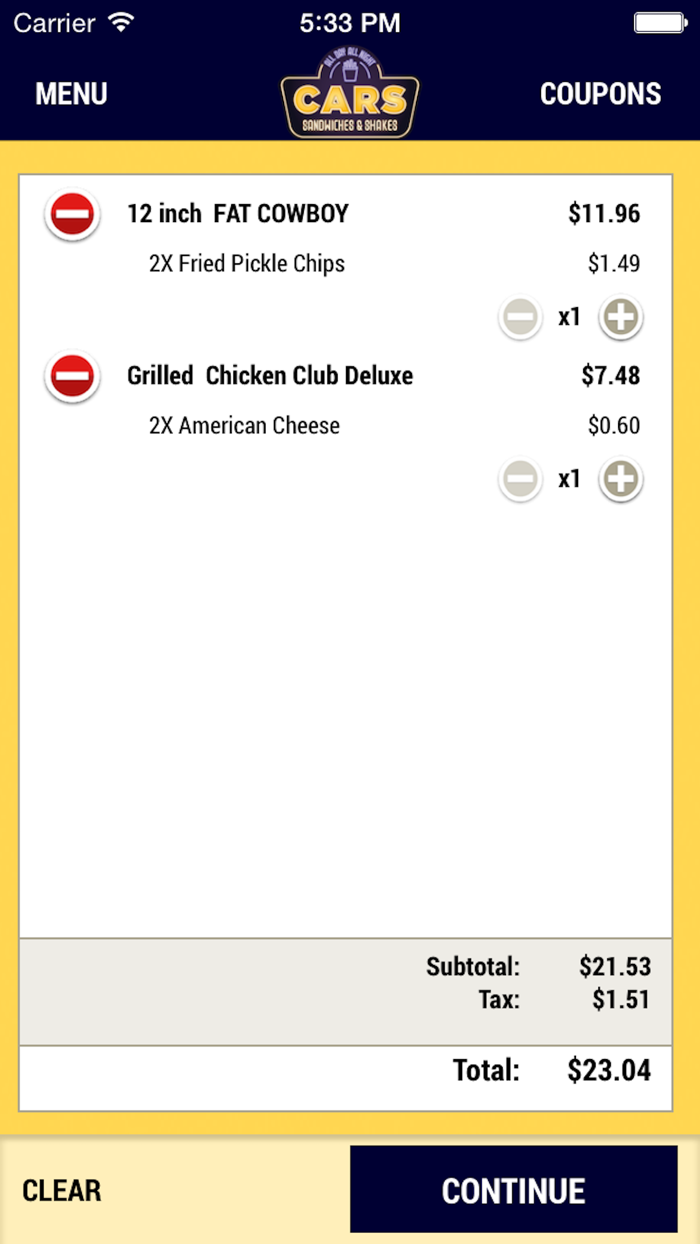Clear the entire order
Image resolution: width=700 pixels, height=1244 pixels.
pos(62,1190)
